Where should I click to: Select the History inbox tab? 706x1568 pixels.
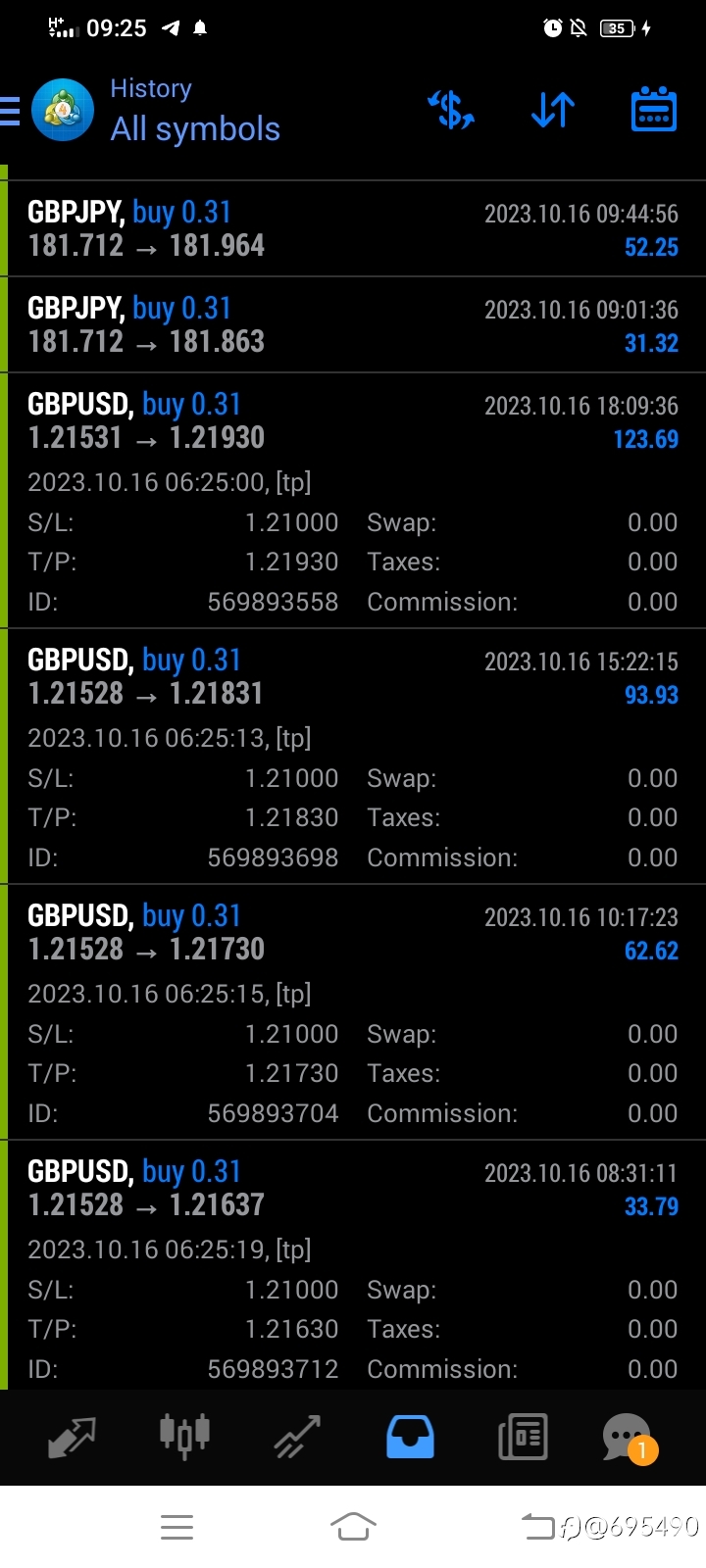point(410,1438)
